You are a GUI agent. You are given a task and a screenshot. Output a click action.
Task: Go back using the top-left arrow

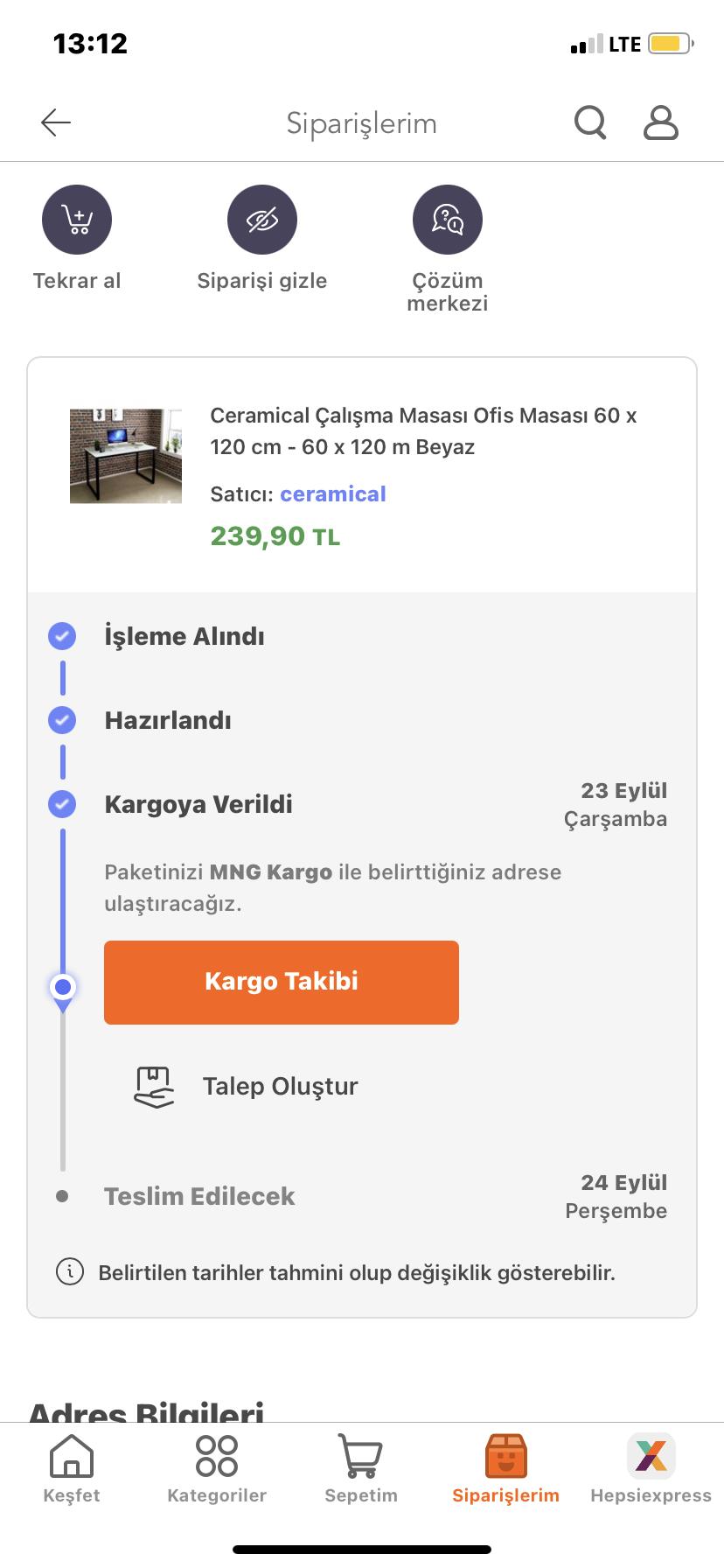[56, 122]
